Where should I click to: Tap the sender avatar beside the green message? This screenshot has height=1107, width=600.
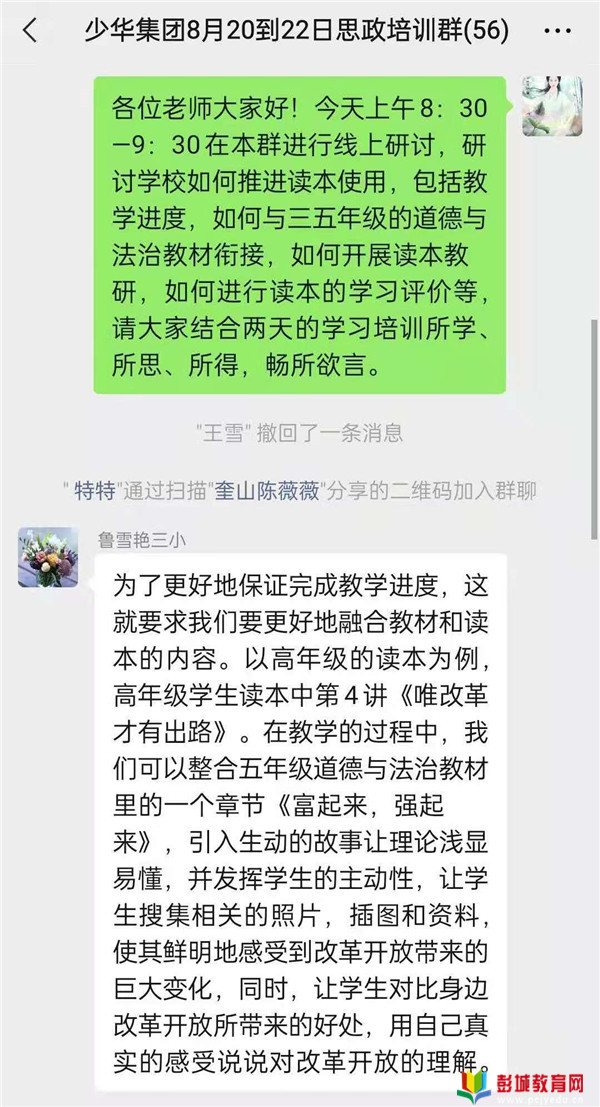click(x=552, y=106)
